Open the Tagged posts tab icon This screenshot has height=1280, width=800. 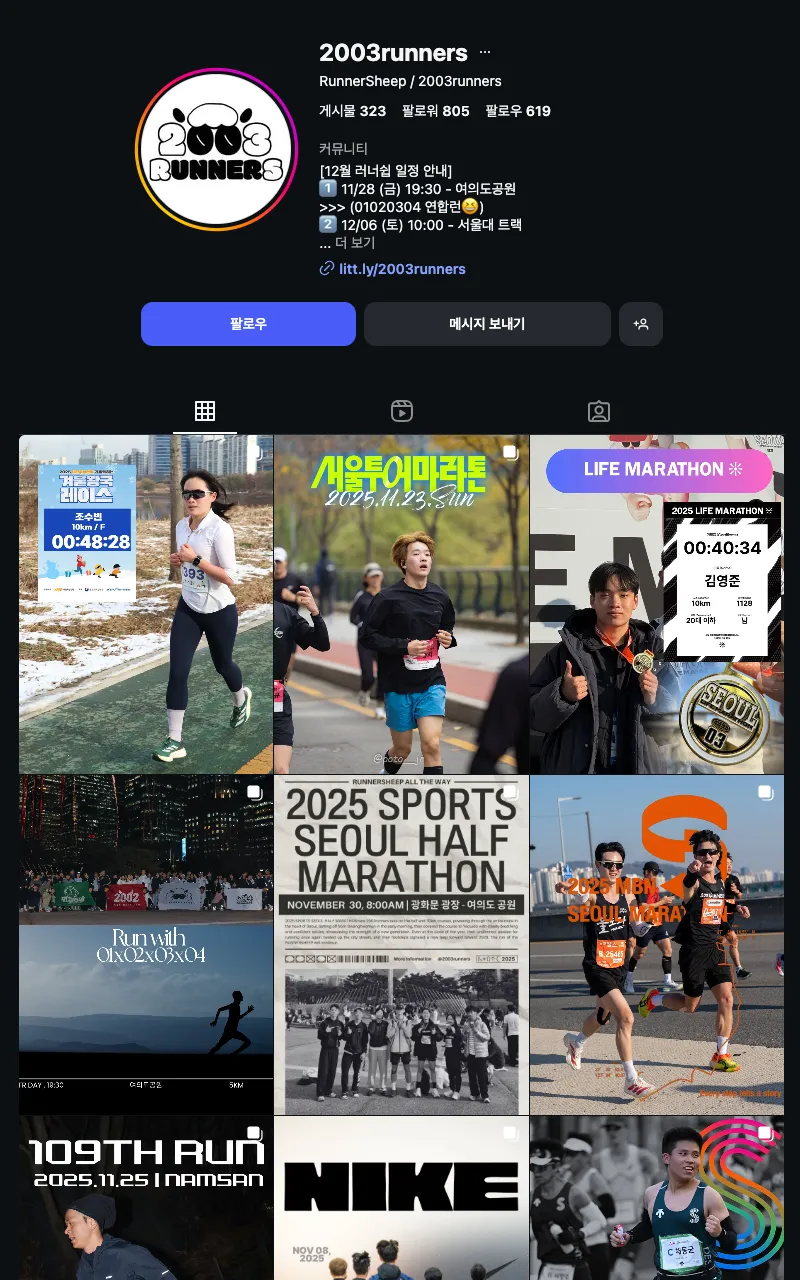(598, 410)
